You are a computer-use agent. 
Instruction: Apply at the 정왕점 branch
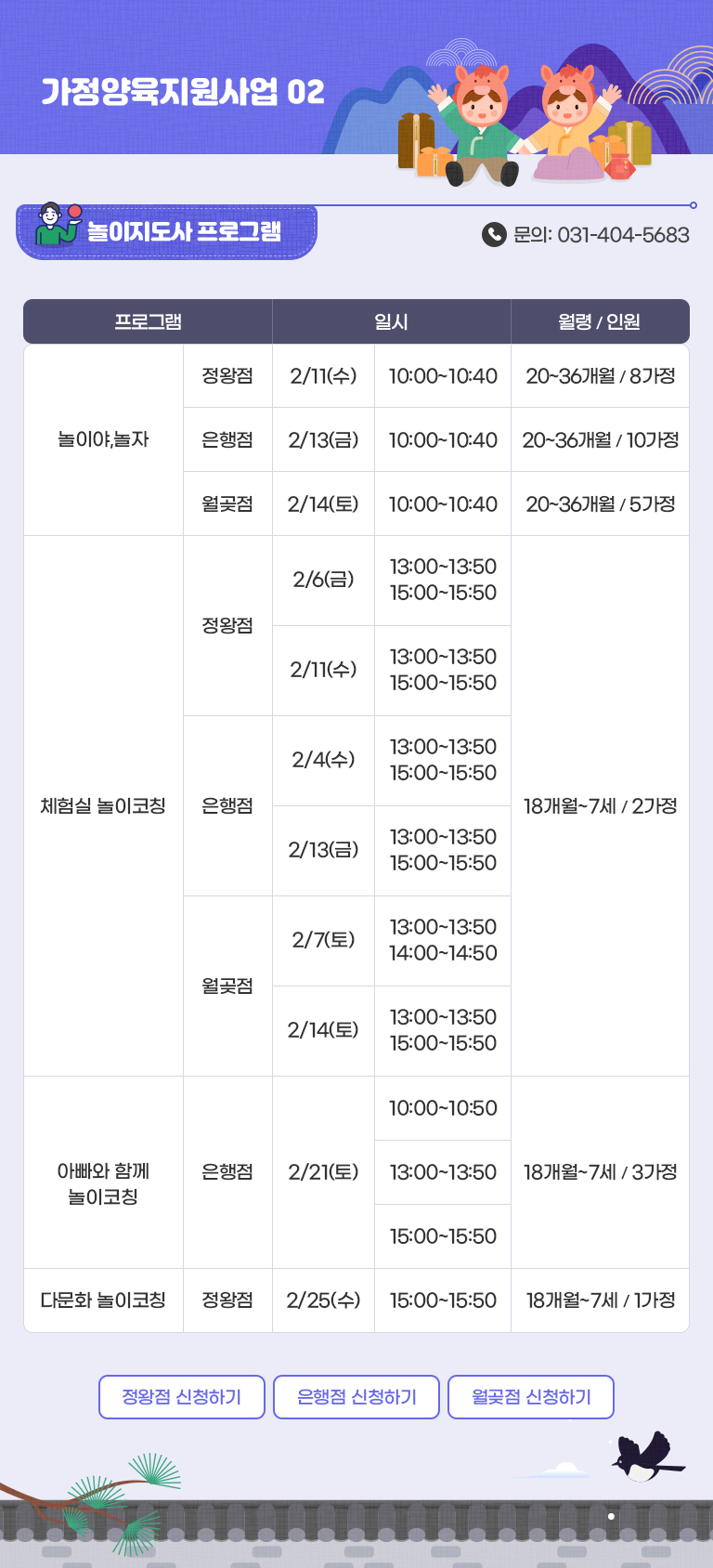click(x=182, y=1397)
